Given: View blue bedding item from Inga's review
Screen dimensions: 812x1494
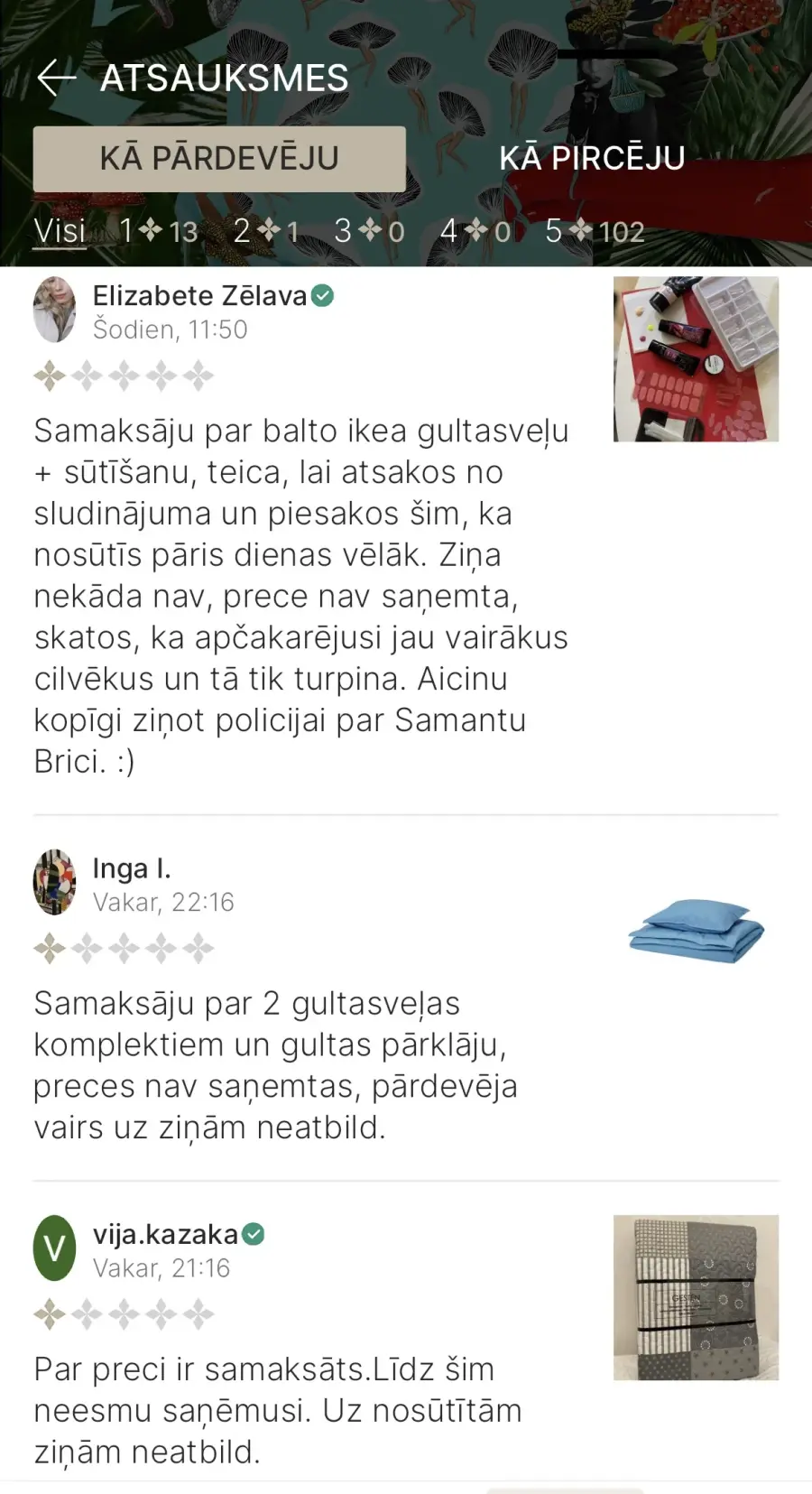Looking at the screenshot, I should [x=696, y=931].
